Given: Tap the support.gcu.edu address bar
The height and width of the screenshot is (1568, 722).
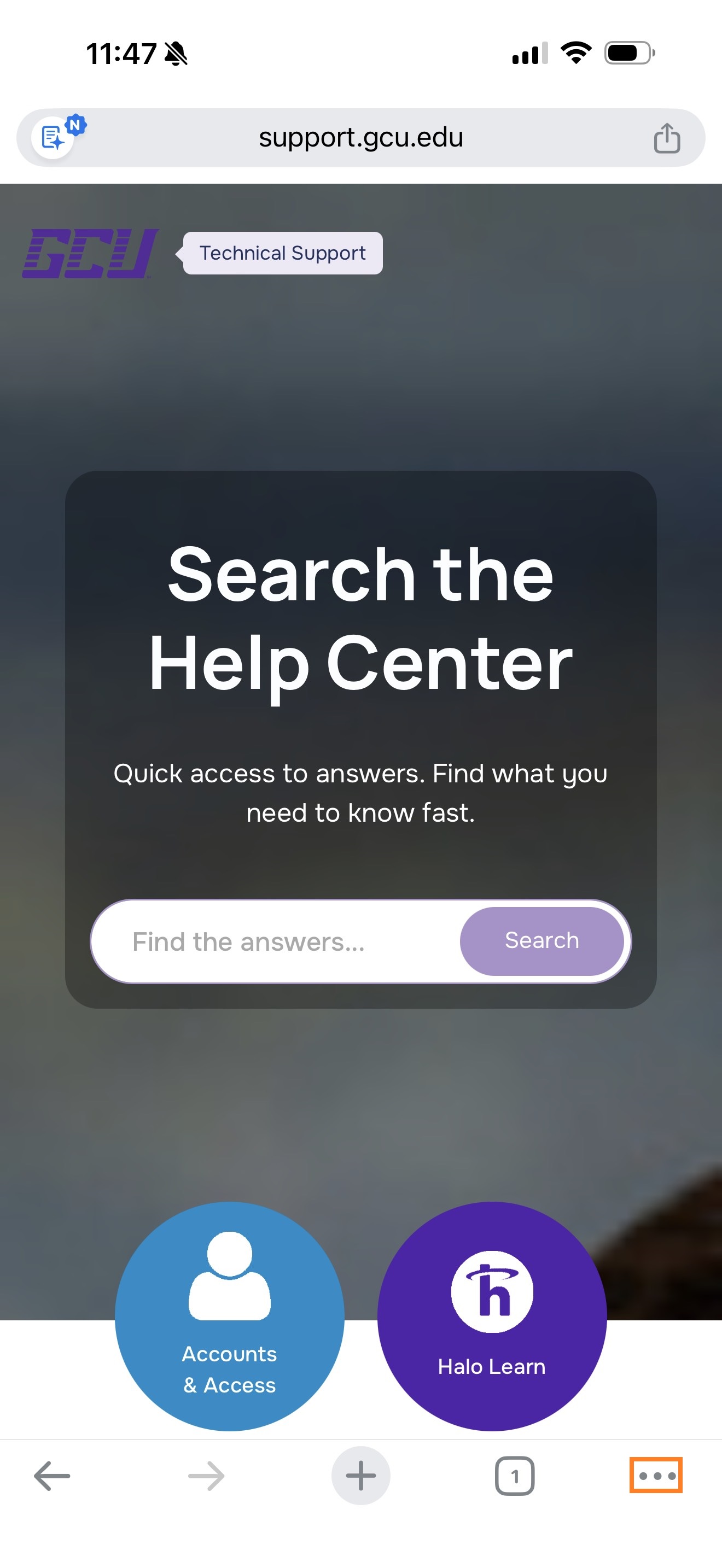Looking at the screenshot, I should pyautogui.click(x=361, y=138).
